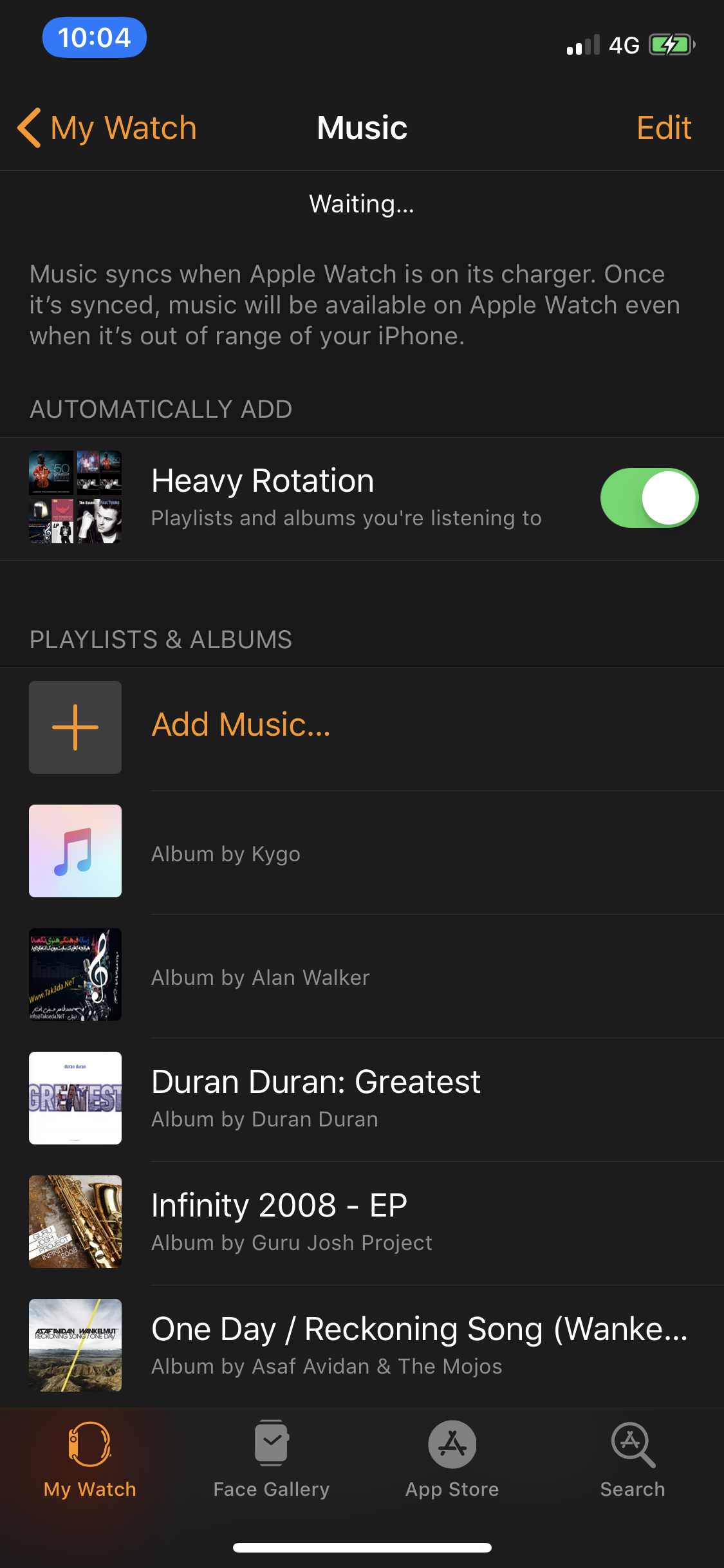Go back to My Watch
This screenshot has height=1568, width=724.
[107, 127]
